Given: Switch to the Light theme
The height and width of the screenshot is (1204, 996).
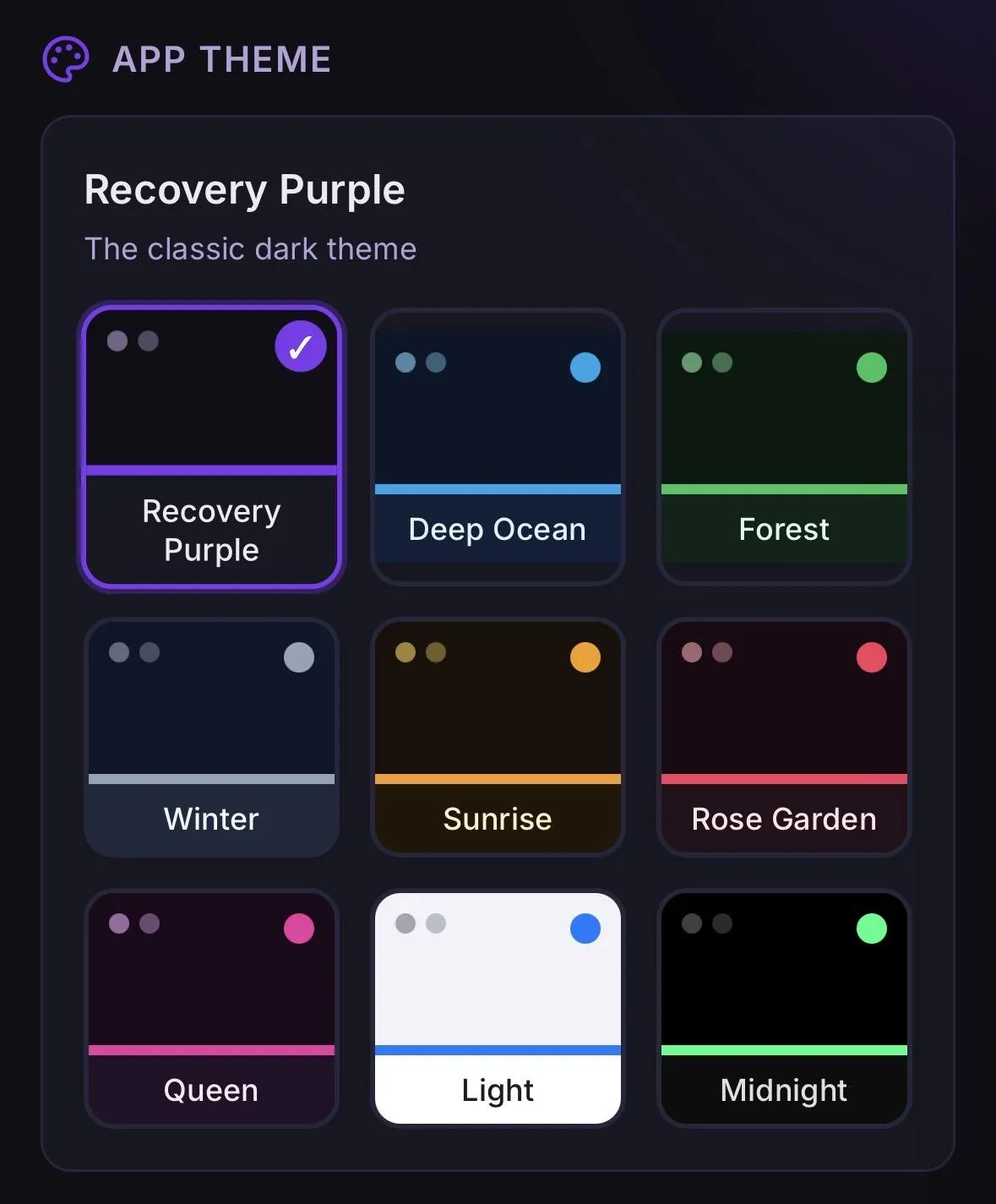Looking at the screenshot, I should pos(498,1008).
